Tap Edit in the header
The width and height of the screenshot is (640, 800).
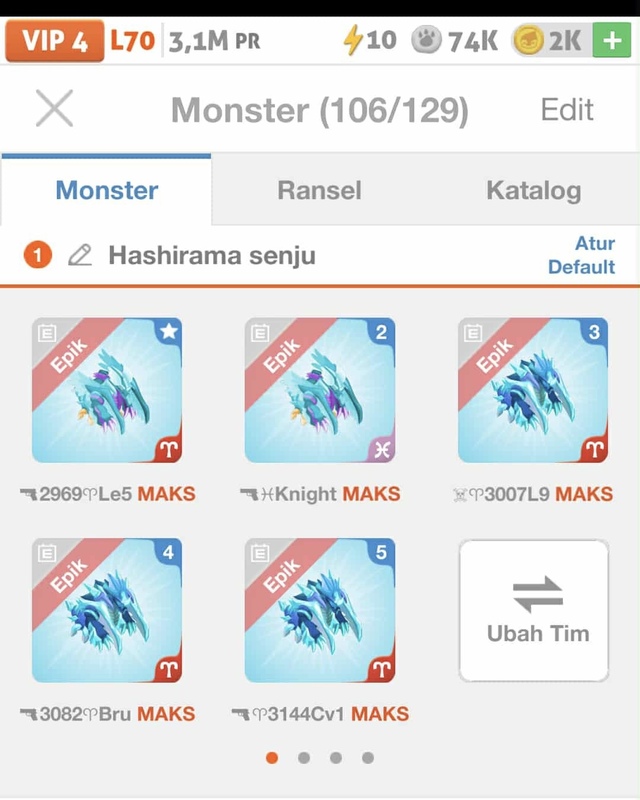tap(567, 109)
